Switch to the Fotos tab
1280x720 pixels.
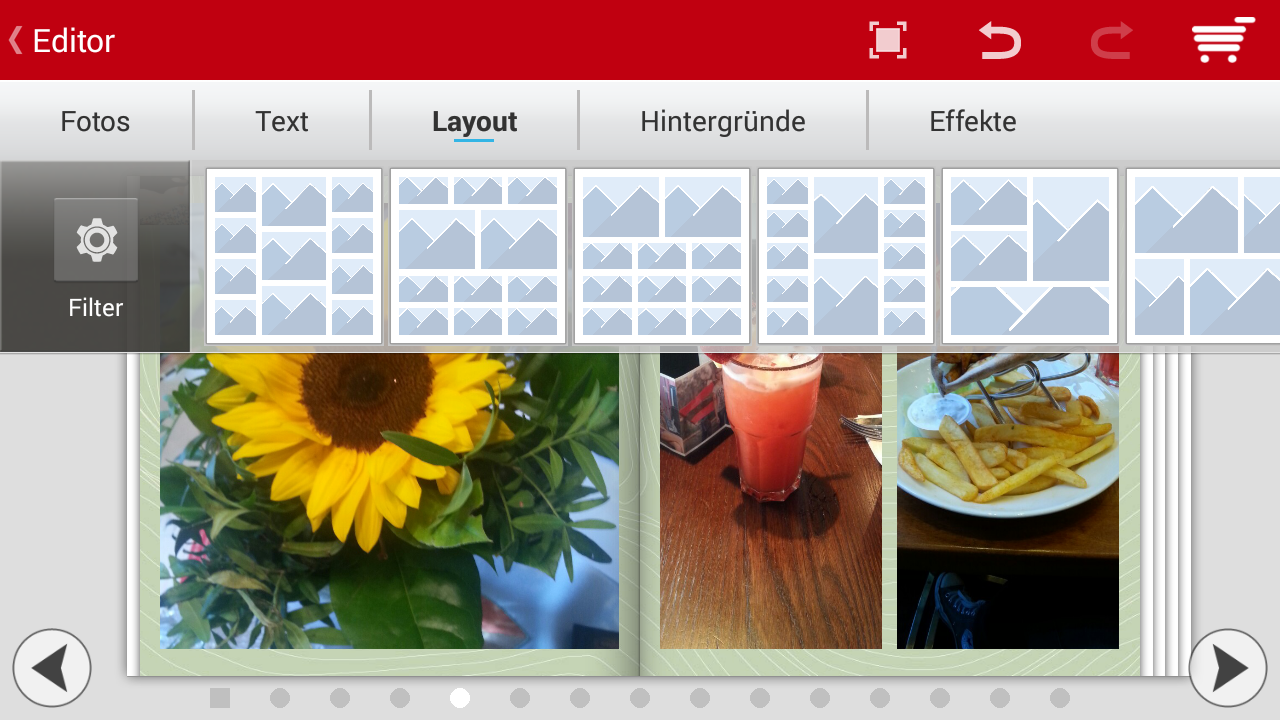tap(95, 122)
